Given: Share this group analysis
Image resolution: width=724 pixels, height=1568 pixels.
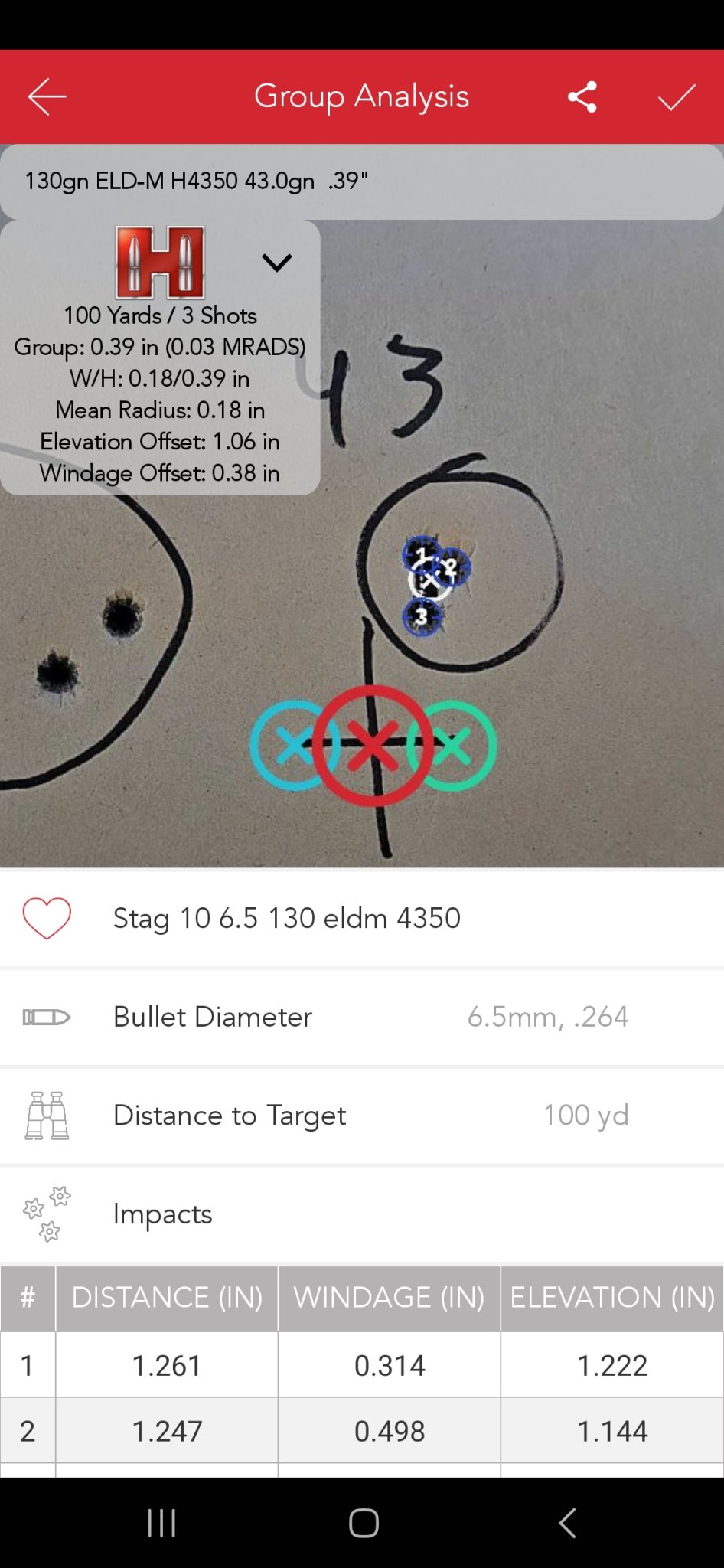Looking at the screenshot, I should (582, 97).
